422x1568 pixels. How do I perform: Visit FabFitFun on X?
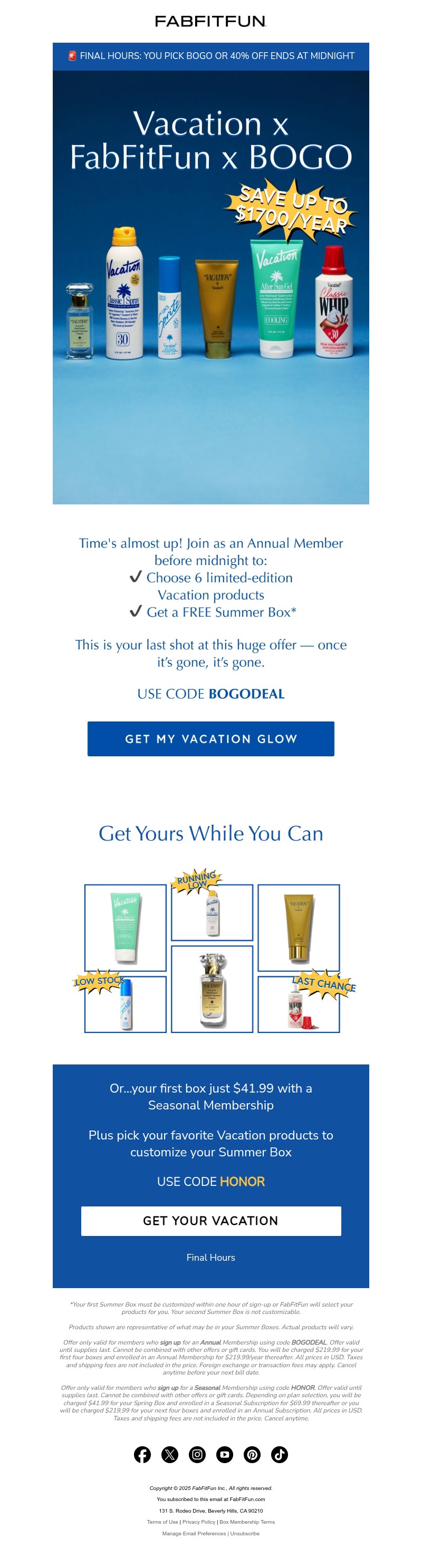pyautogui.click(x=170, y=1454)
